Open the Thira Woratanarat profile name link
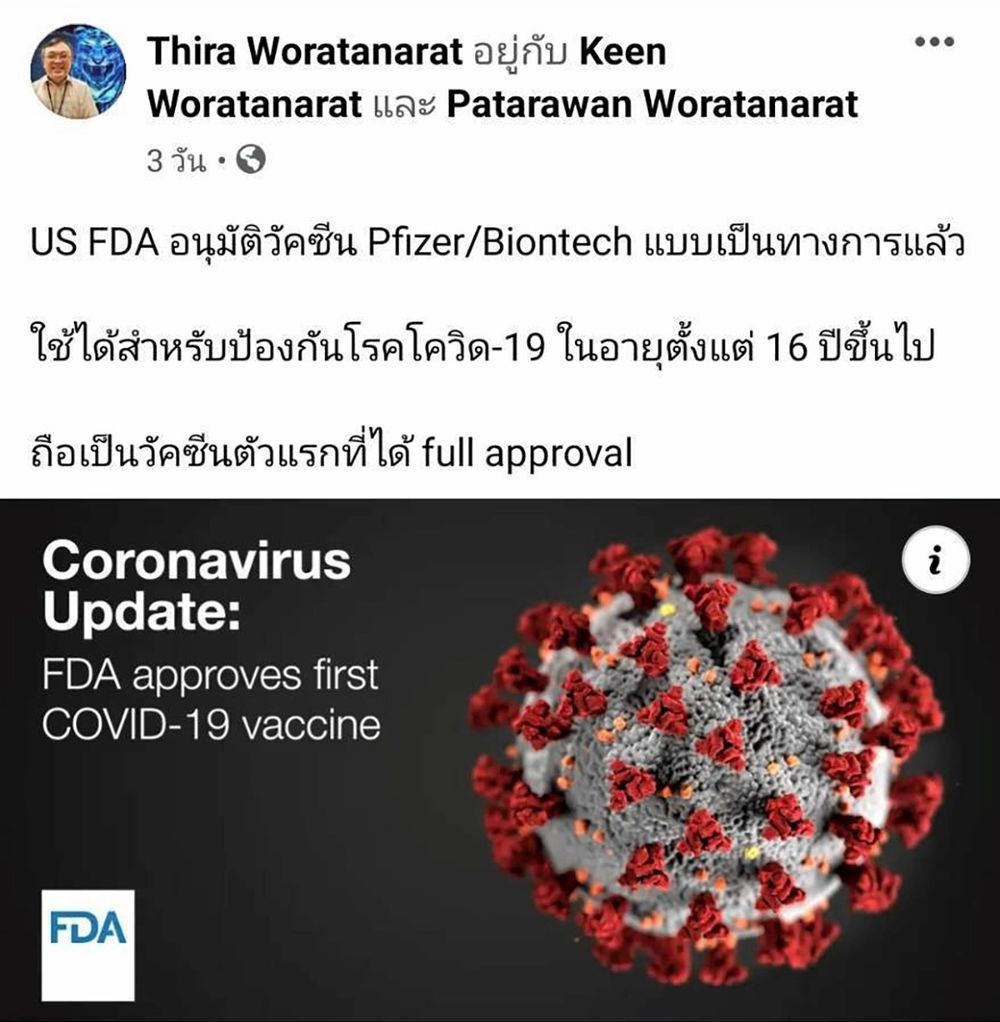 click(x=302, y=51)
